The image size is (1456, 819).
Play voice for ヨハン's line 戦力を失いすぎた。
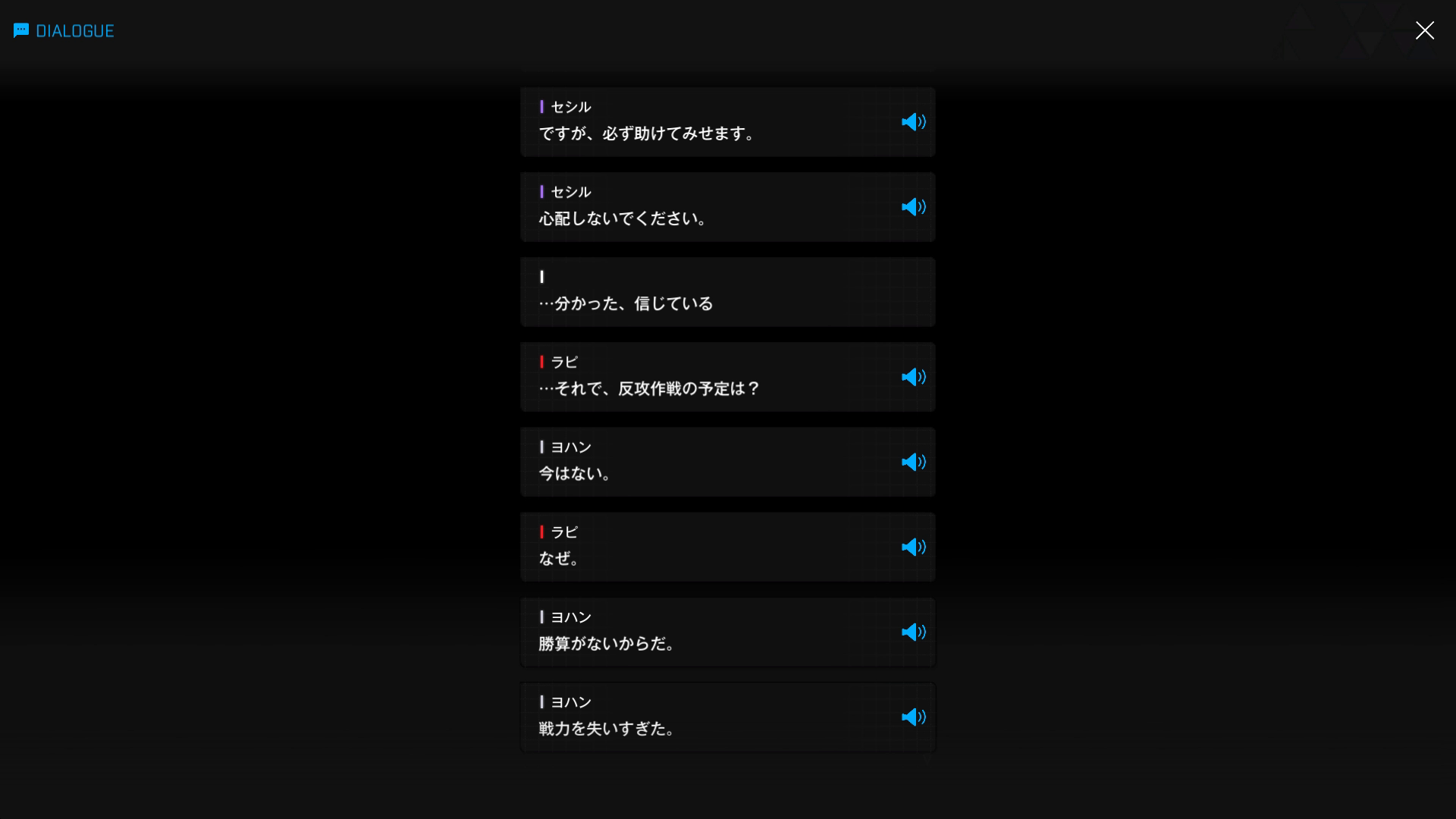(913, 717)
